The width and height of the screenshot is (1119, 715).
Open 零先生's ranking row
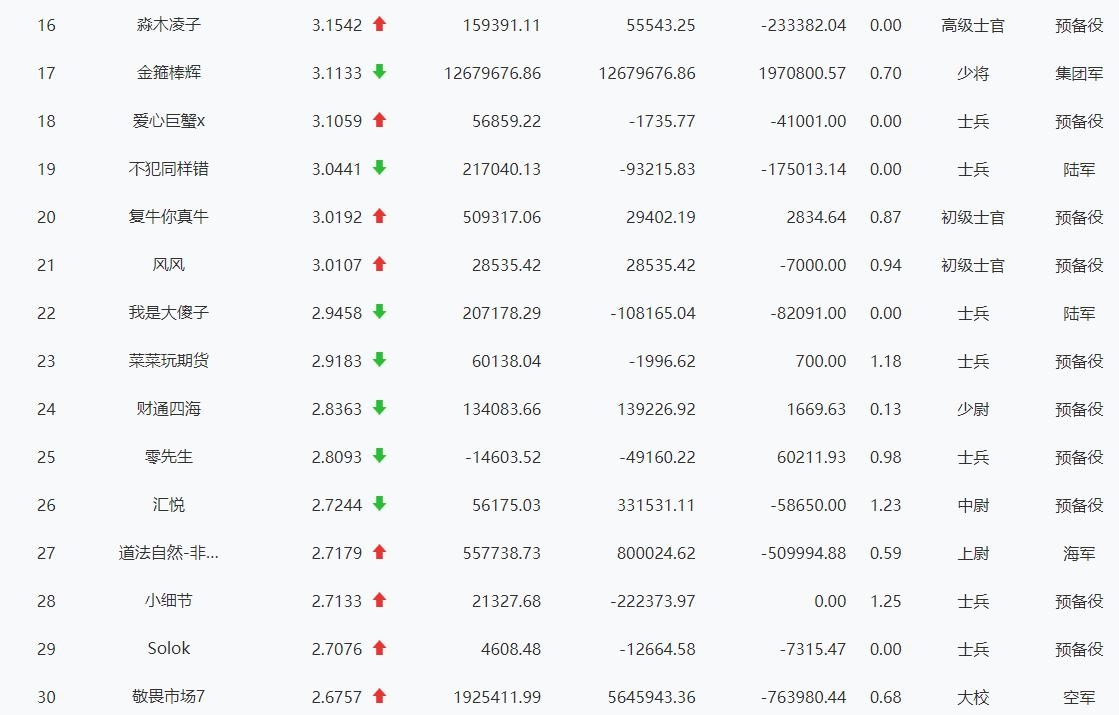coord(168,457)
